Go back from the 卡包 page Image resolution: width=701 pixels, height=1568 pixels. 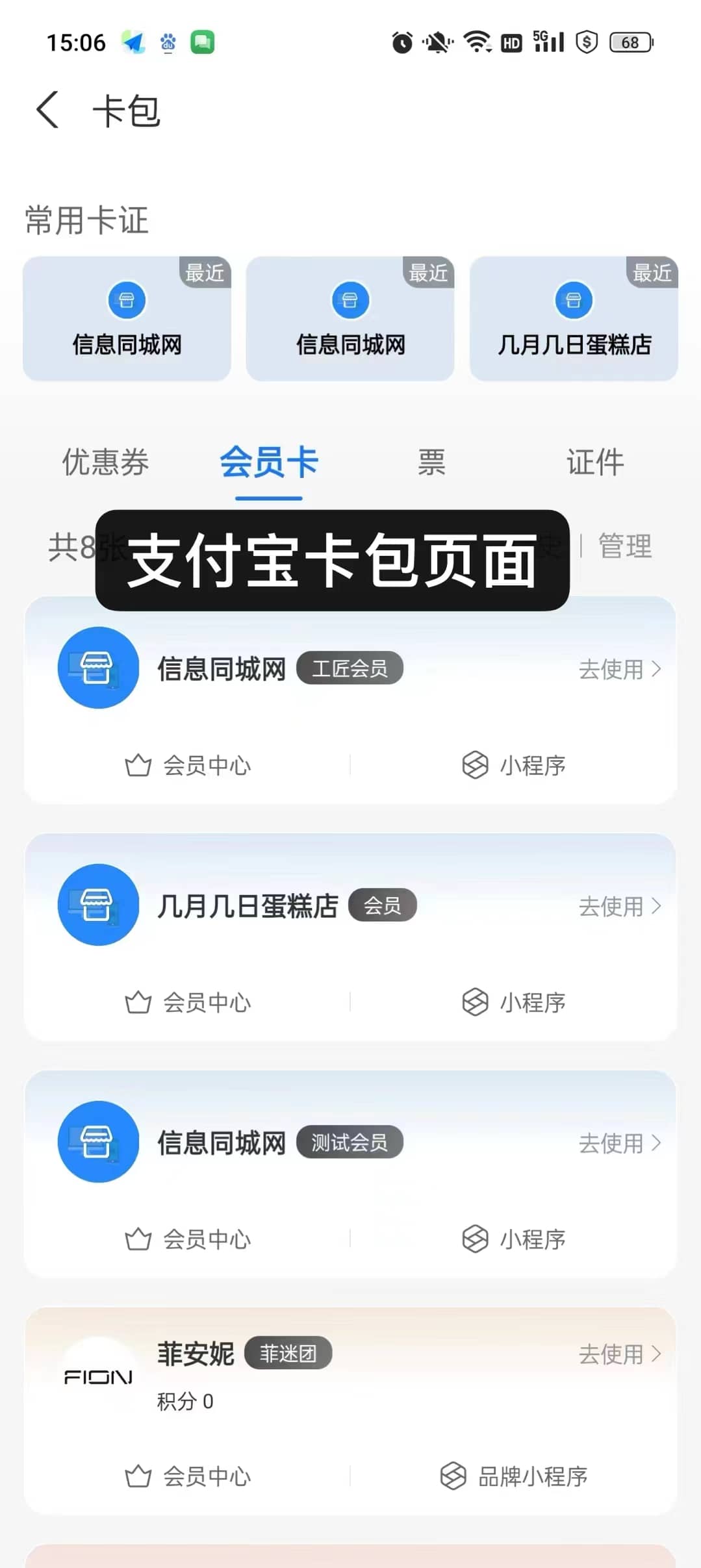48,109
